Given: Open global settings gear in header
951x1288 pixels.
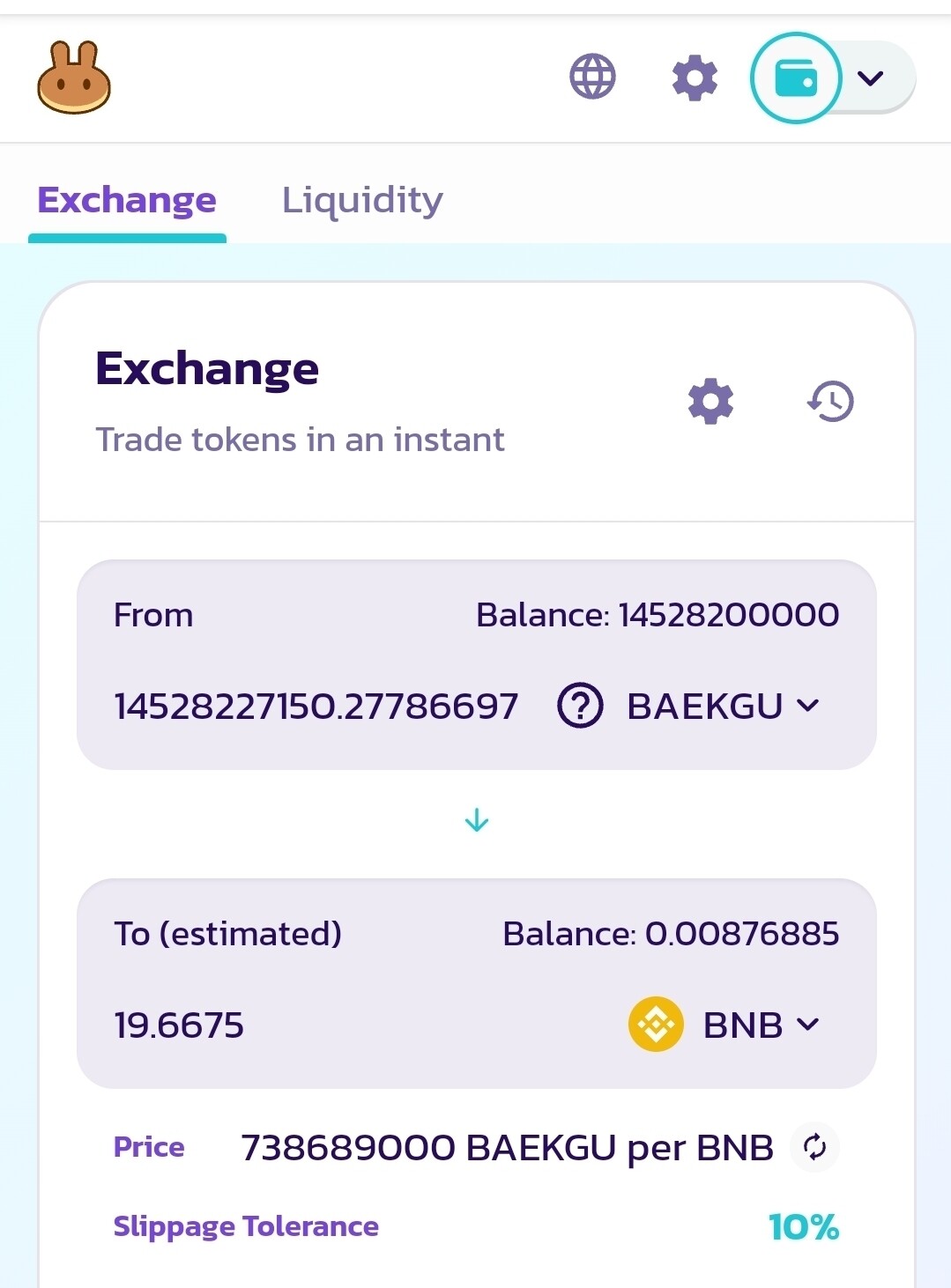Looking at the screenshot, I should pos(695,78).
